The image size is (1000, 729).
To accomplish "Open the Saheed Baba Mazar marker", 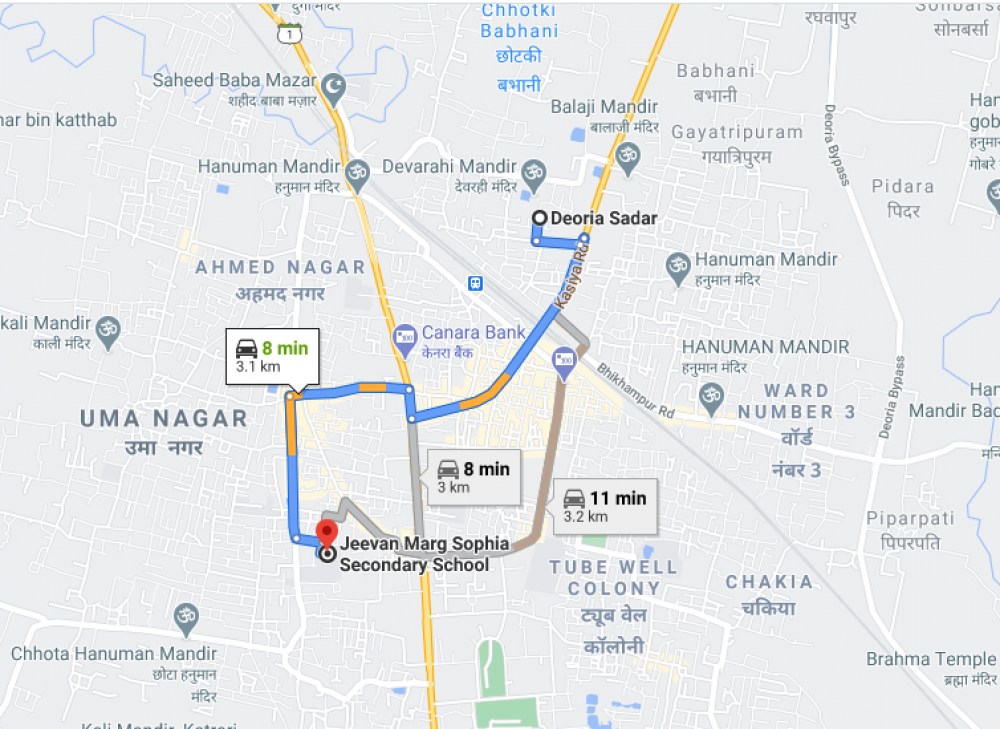I will pyautogui.click(x=334, y=92).
